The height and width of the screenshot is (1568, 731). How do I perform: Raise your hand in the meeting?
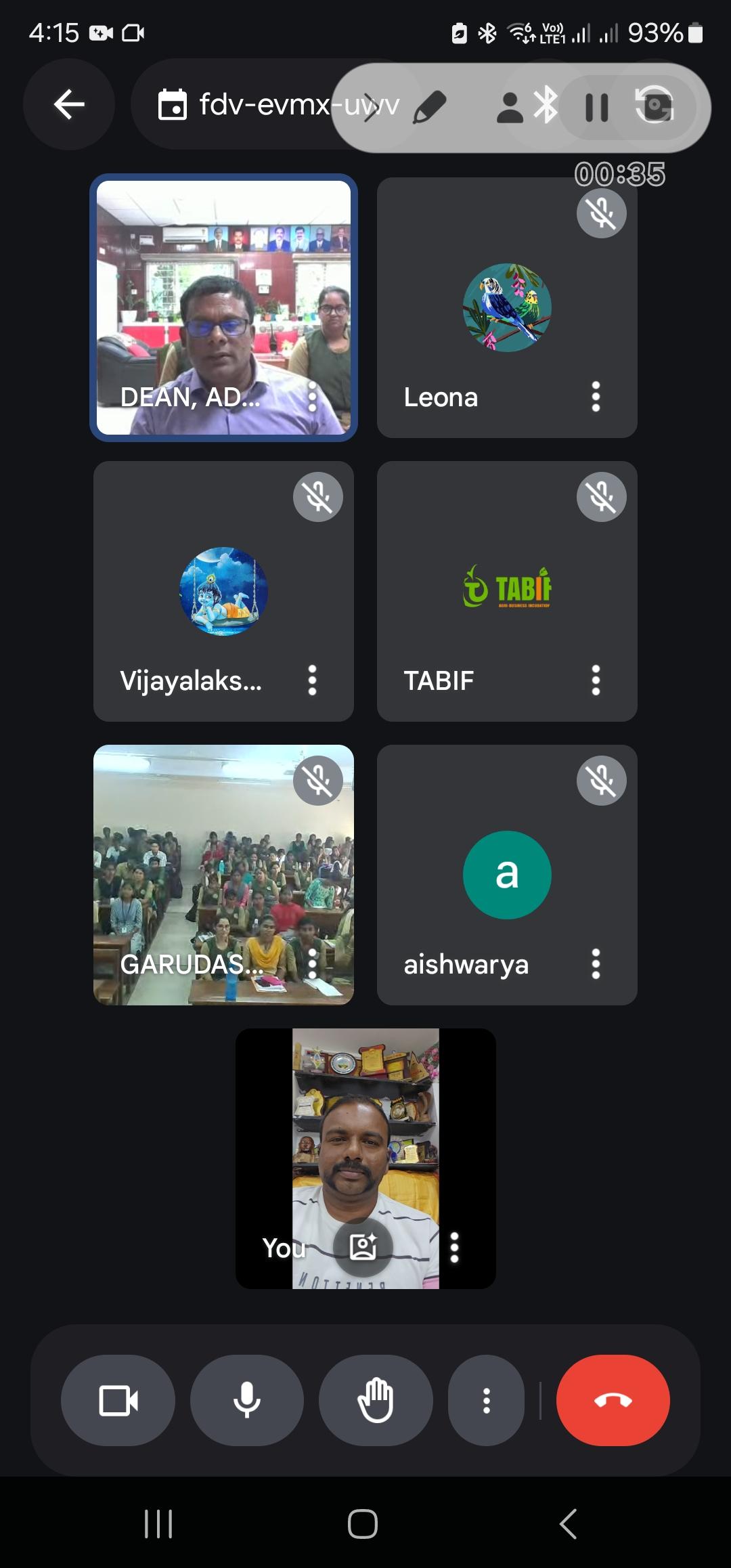click(376, 1400)
